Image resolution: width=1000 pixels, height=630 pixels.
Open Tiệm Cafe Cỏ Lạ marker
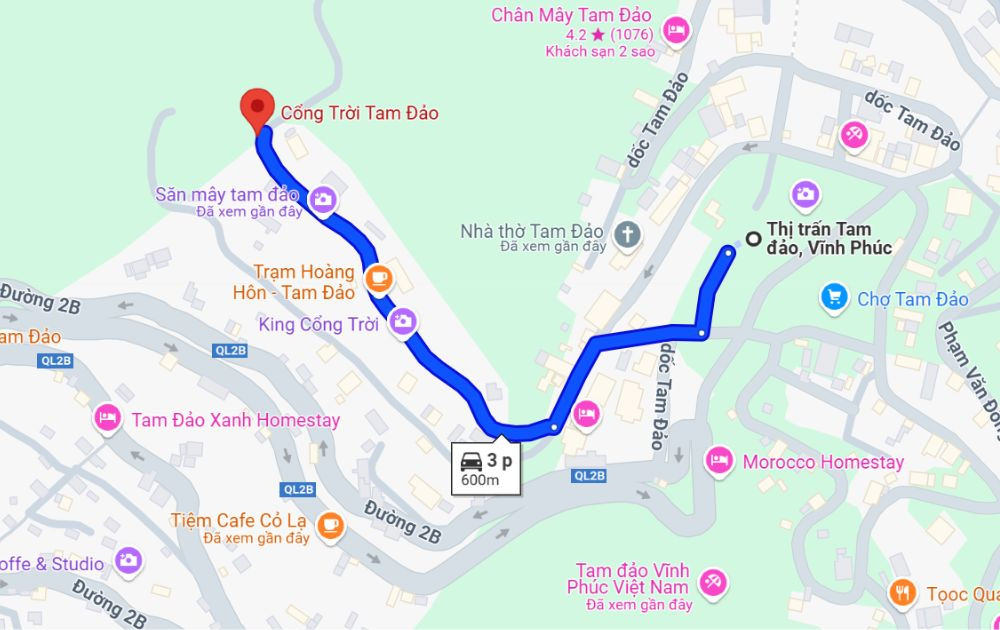coord(330,523)
